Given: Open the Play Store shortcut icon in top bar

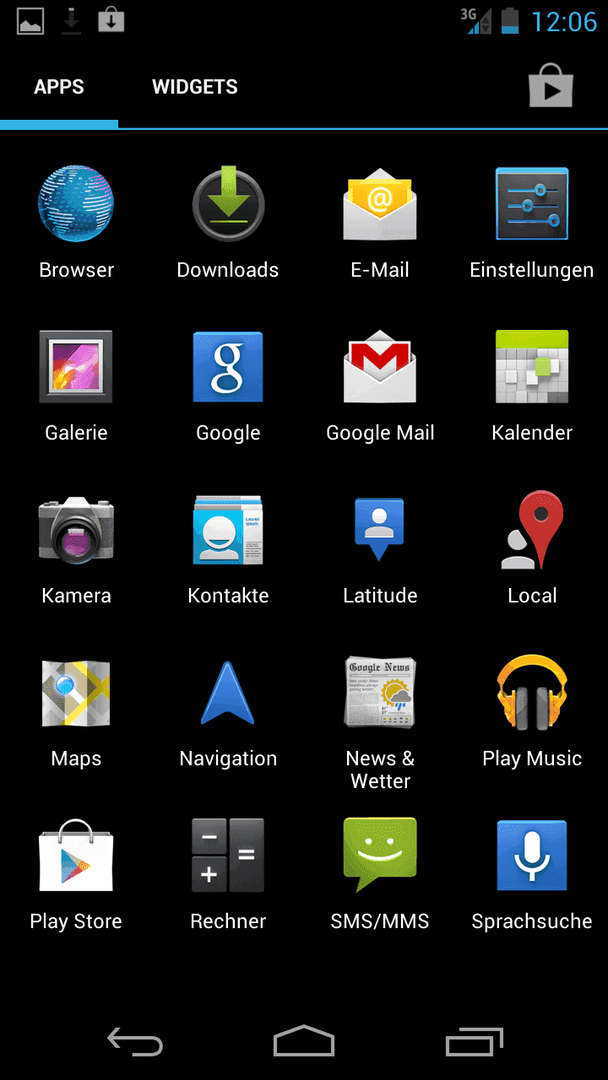Looking at the screenshot, I should [x=550, y=85].
